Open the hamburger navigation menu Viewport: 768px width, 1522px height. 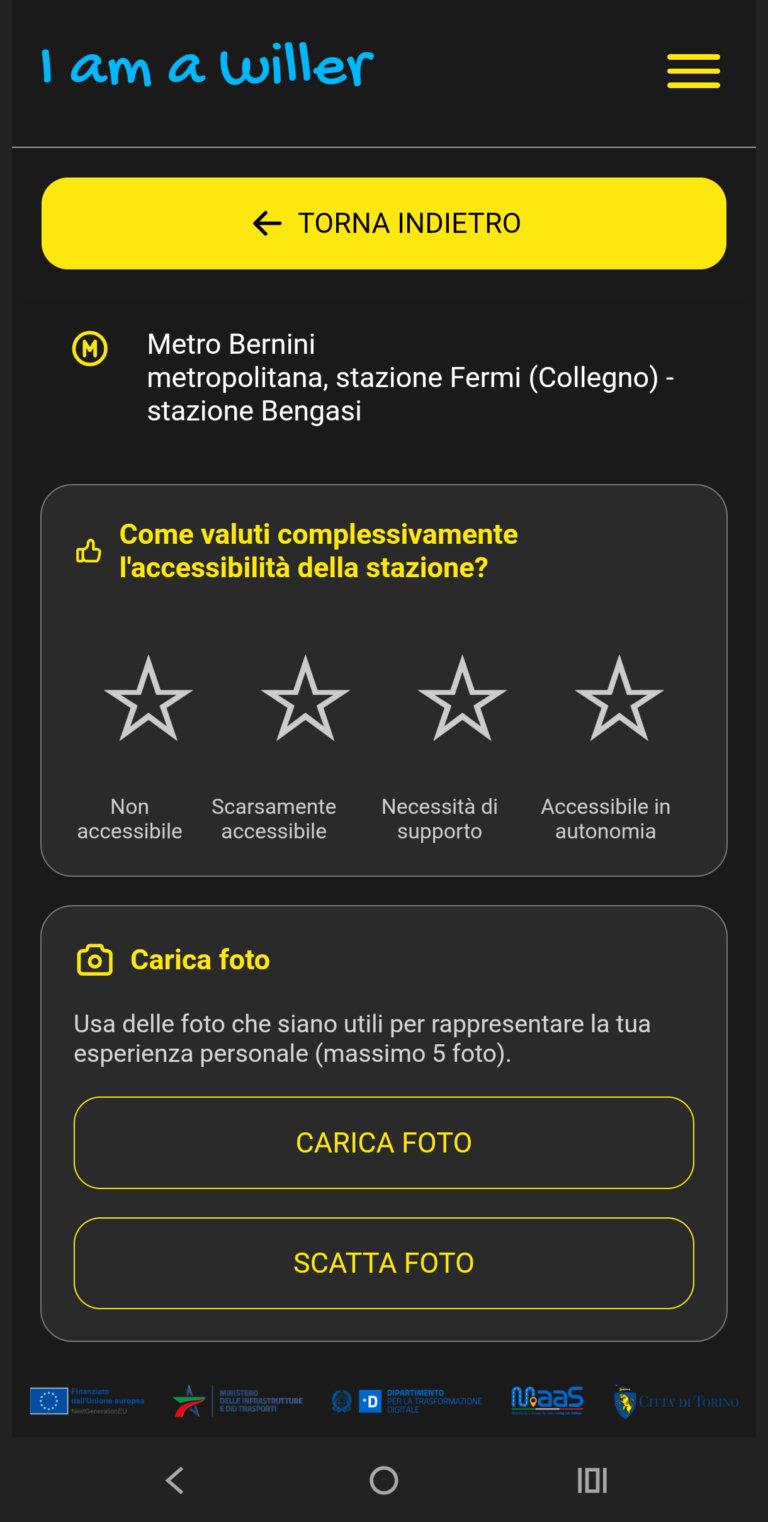point(693,71)
